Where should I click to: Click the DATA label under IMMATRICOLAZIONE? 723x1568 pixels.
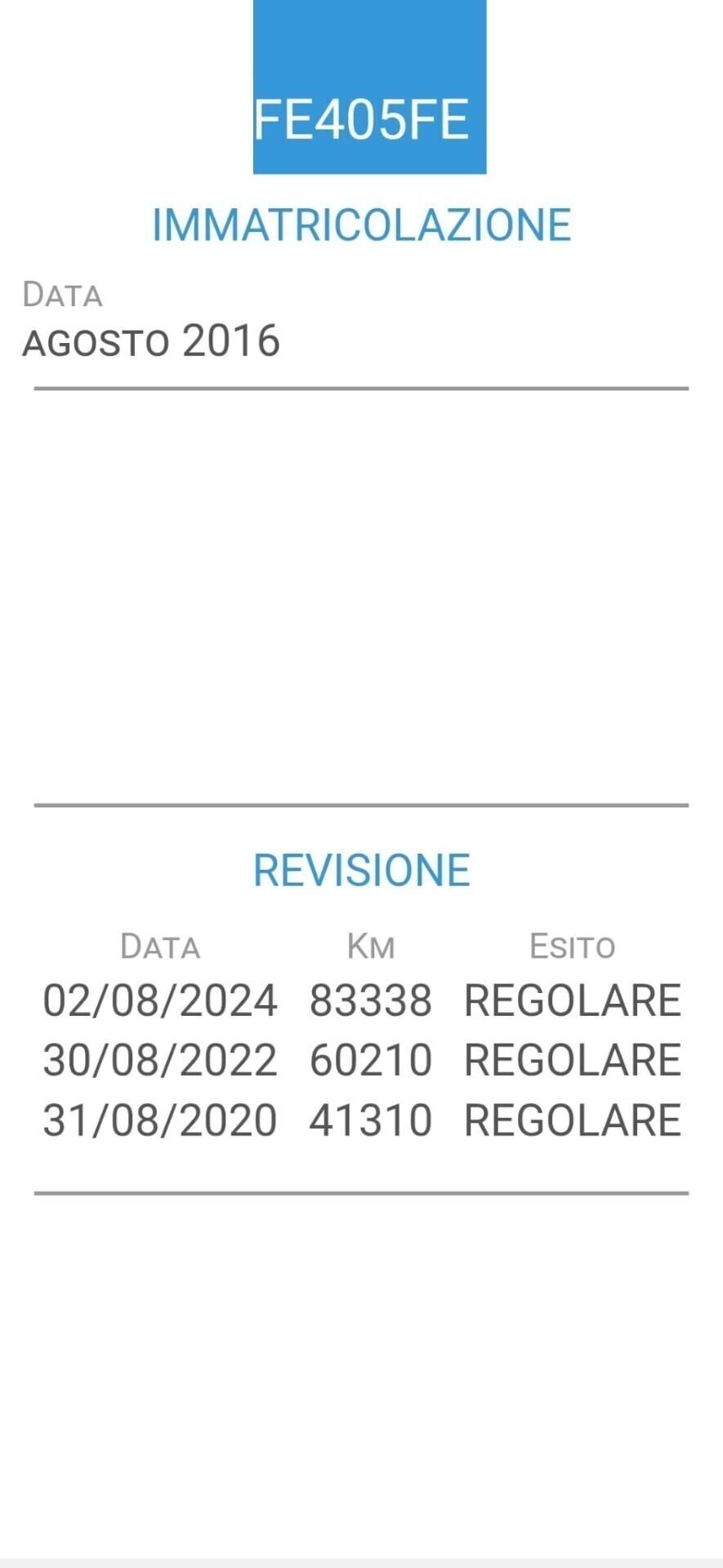click(63, 294)
